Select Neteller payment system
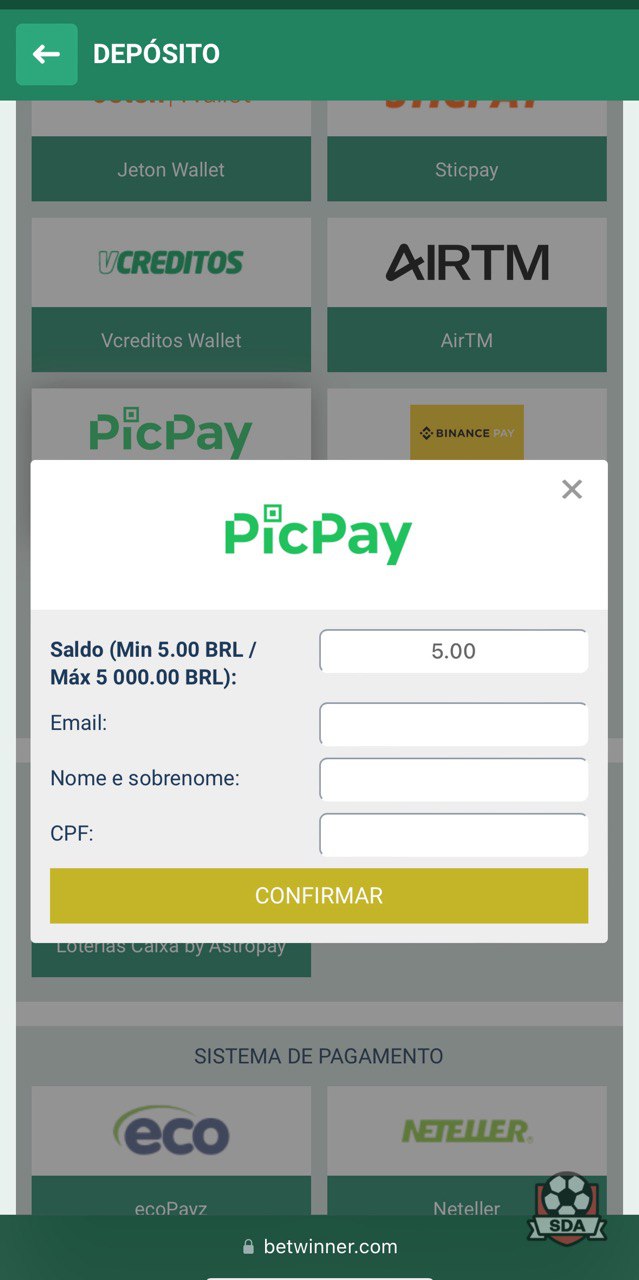639x1280 pixels. 467,1150
